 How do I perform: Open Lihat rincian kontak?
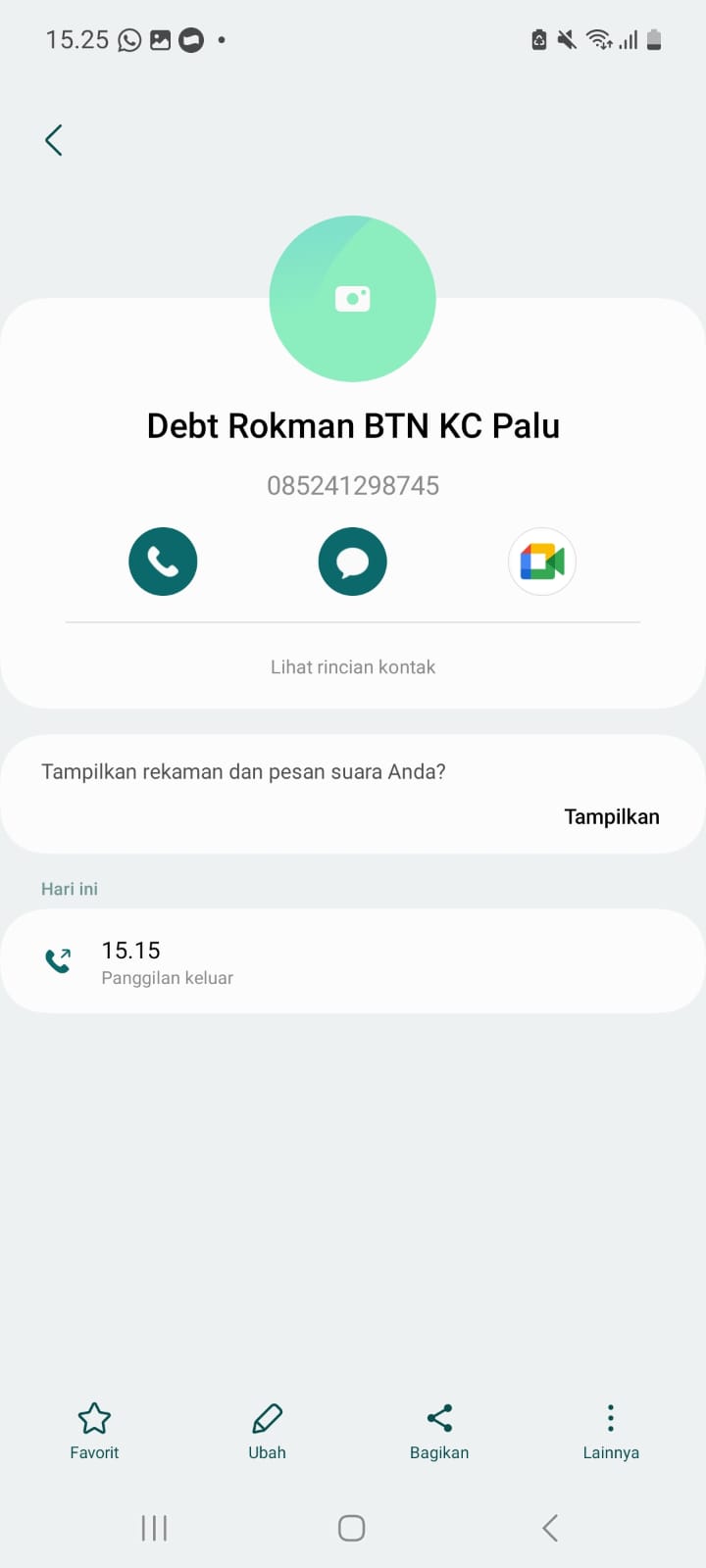click(352, 667)
